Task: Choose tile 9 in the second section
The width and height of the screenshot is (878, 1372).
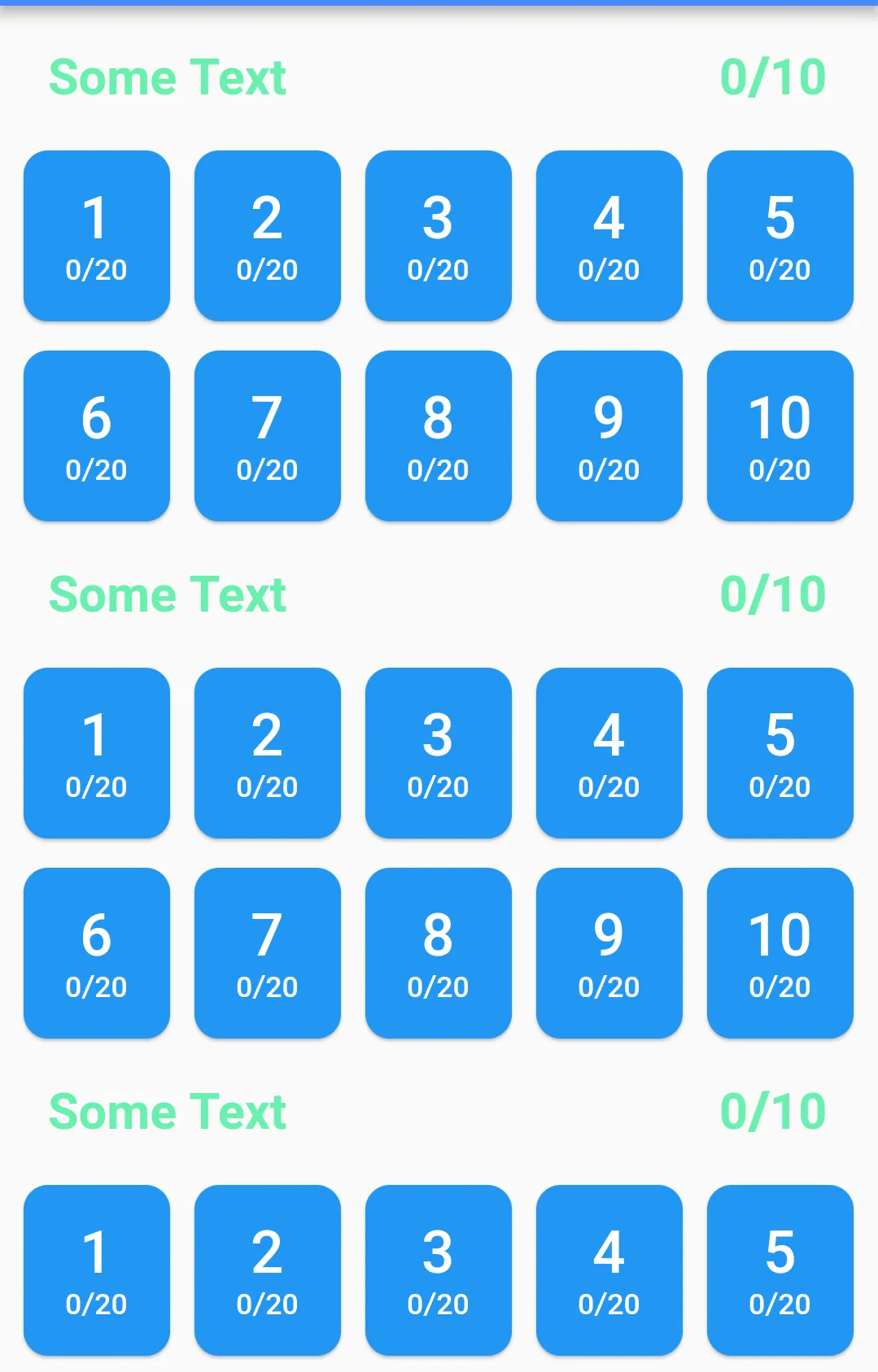Action: [609, 953]
